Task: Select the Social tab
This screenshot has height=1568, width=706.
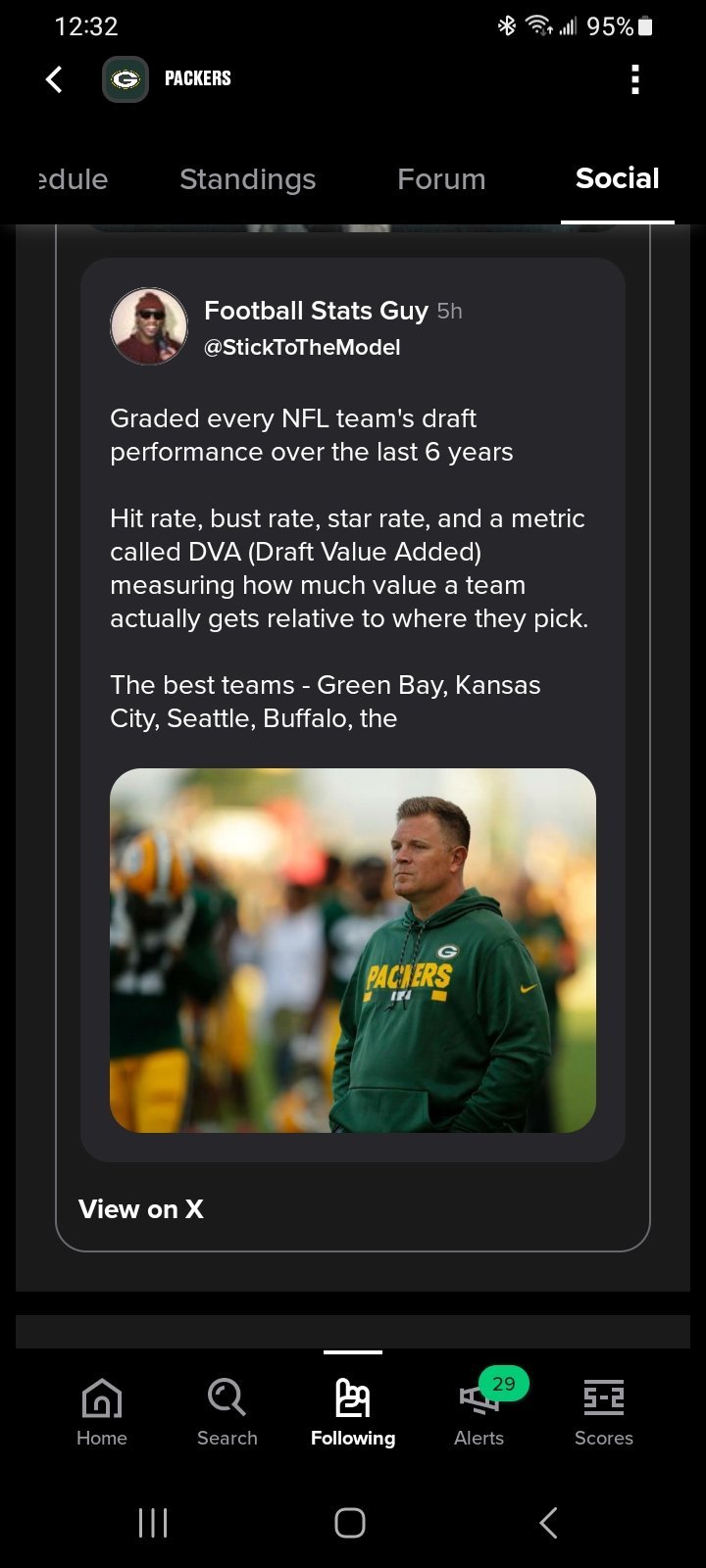Action: [x=617, y=179]
